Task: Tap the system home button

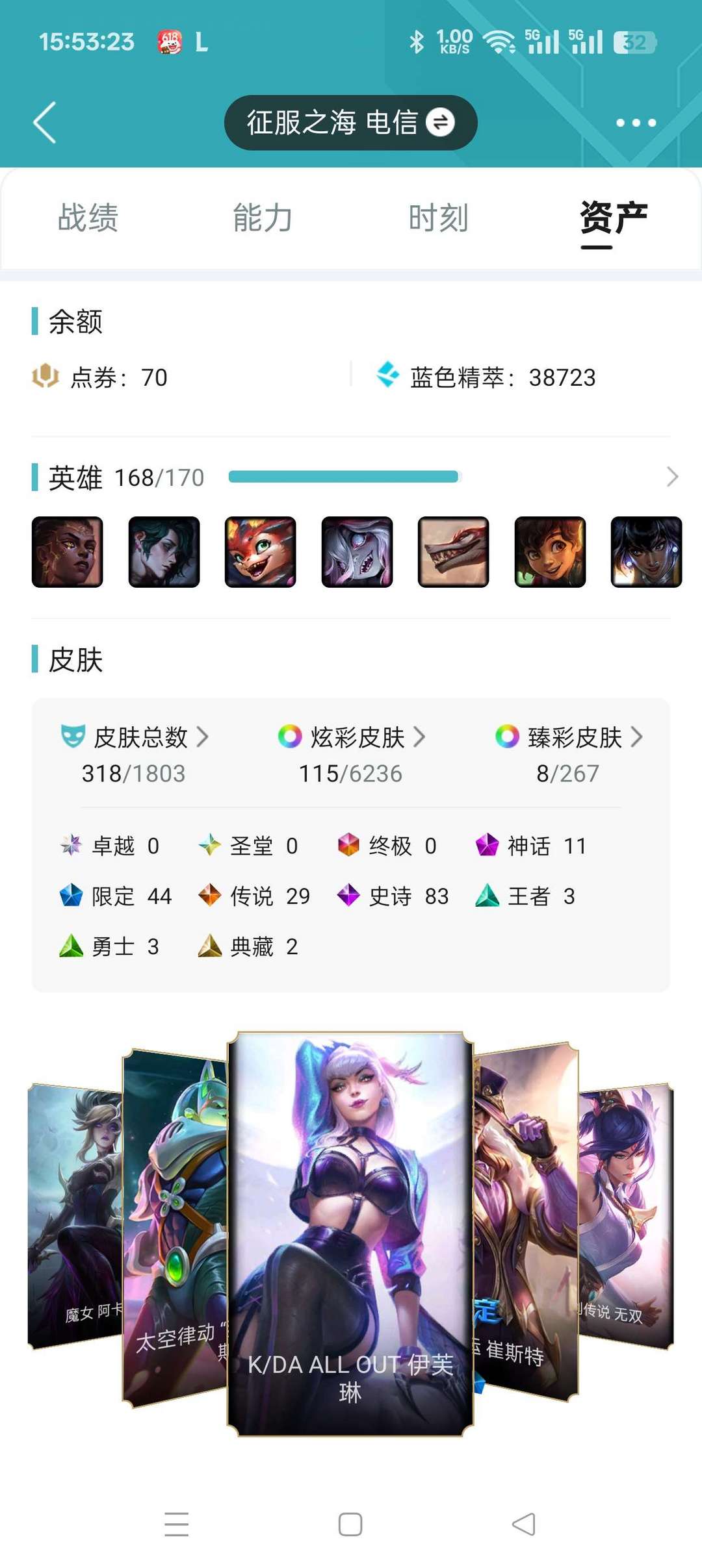Action: 350,1524
